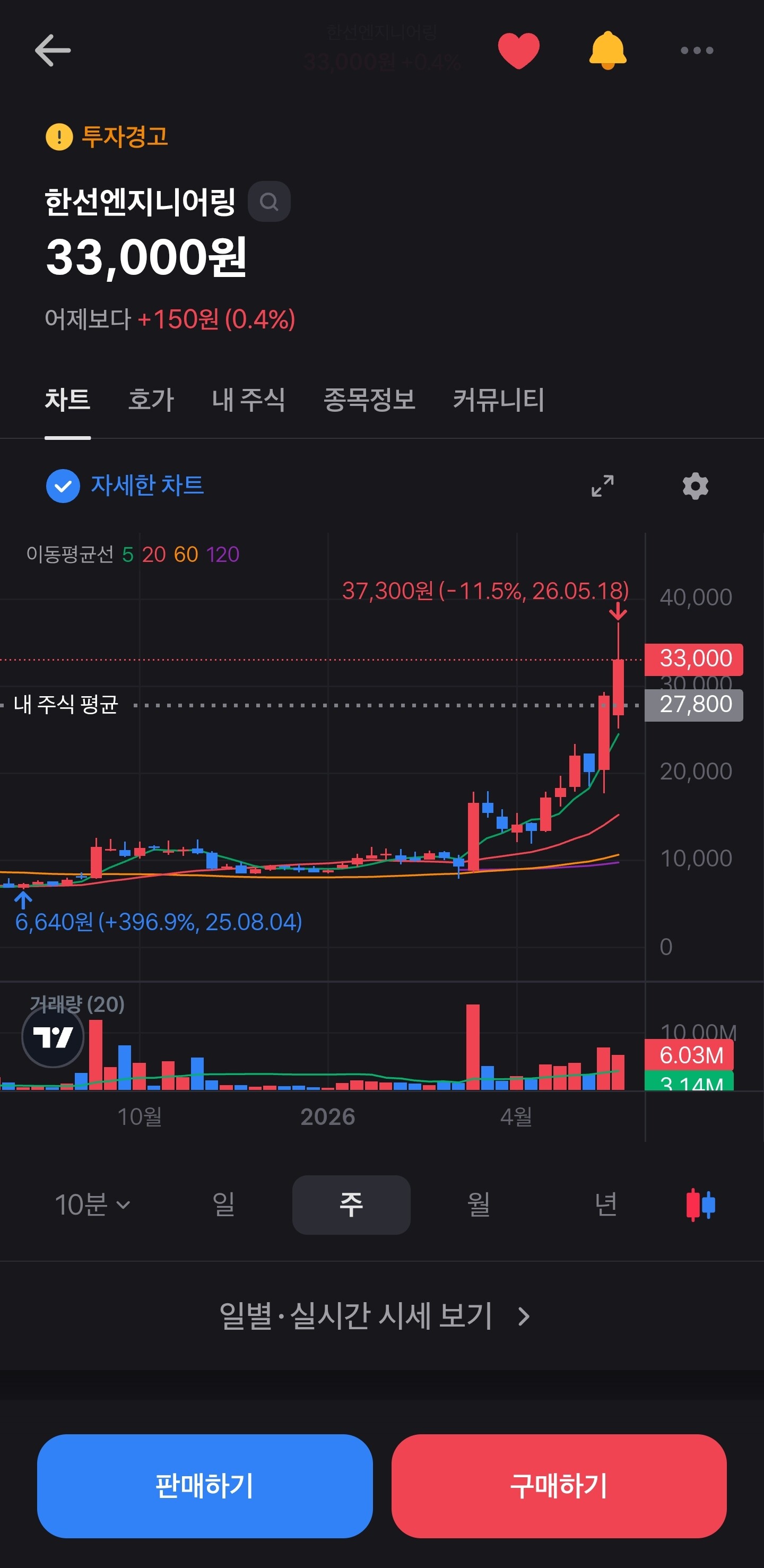Select the 월 chart period
Screen dimensions: 764x1568
click(479, 1205)
